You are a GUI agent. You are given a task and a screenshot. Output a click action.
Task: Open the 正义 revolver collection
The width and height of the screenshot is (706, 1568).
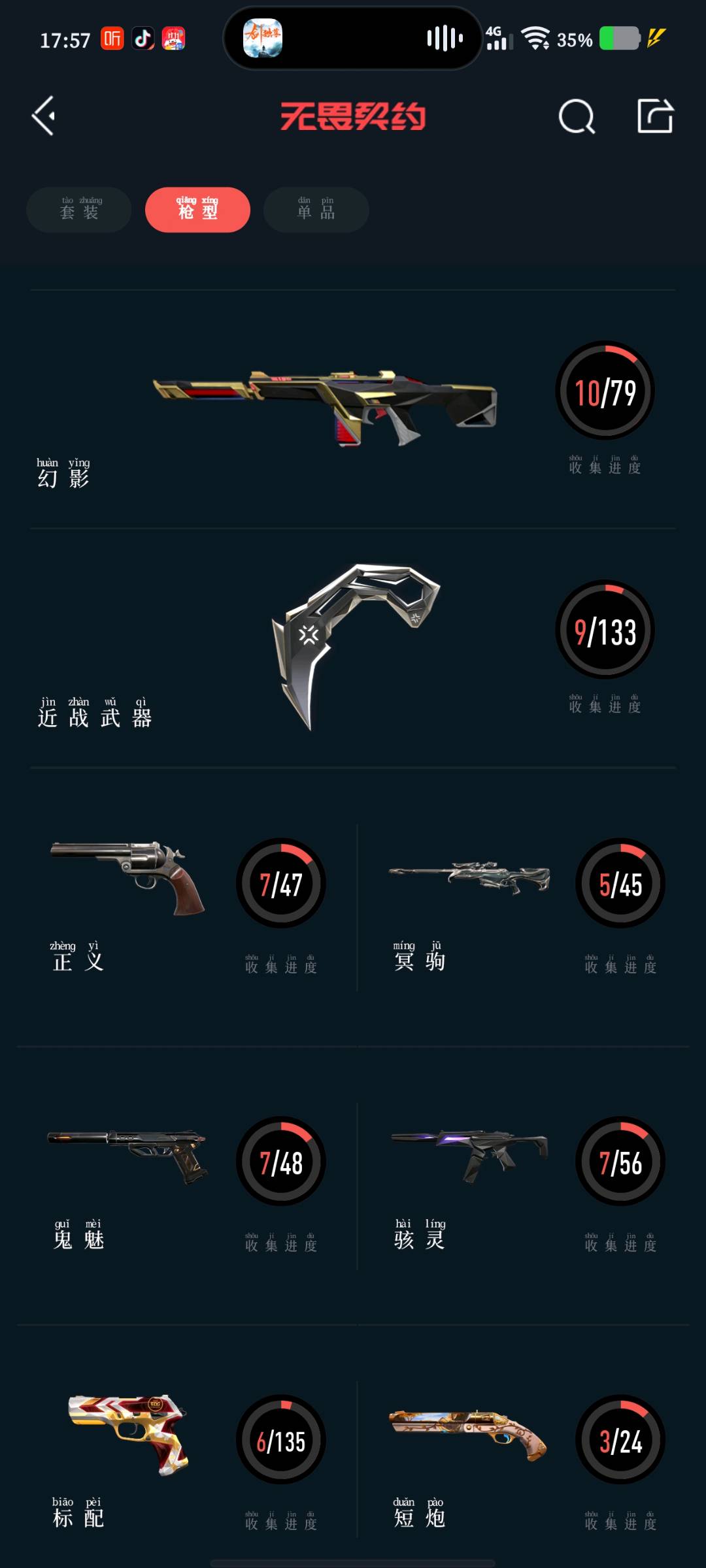click(186, 908)
